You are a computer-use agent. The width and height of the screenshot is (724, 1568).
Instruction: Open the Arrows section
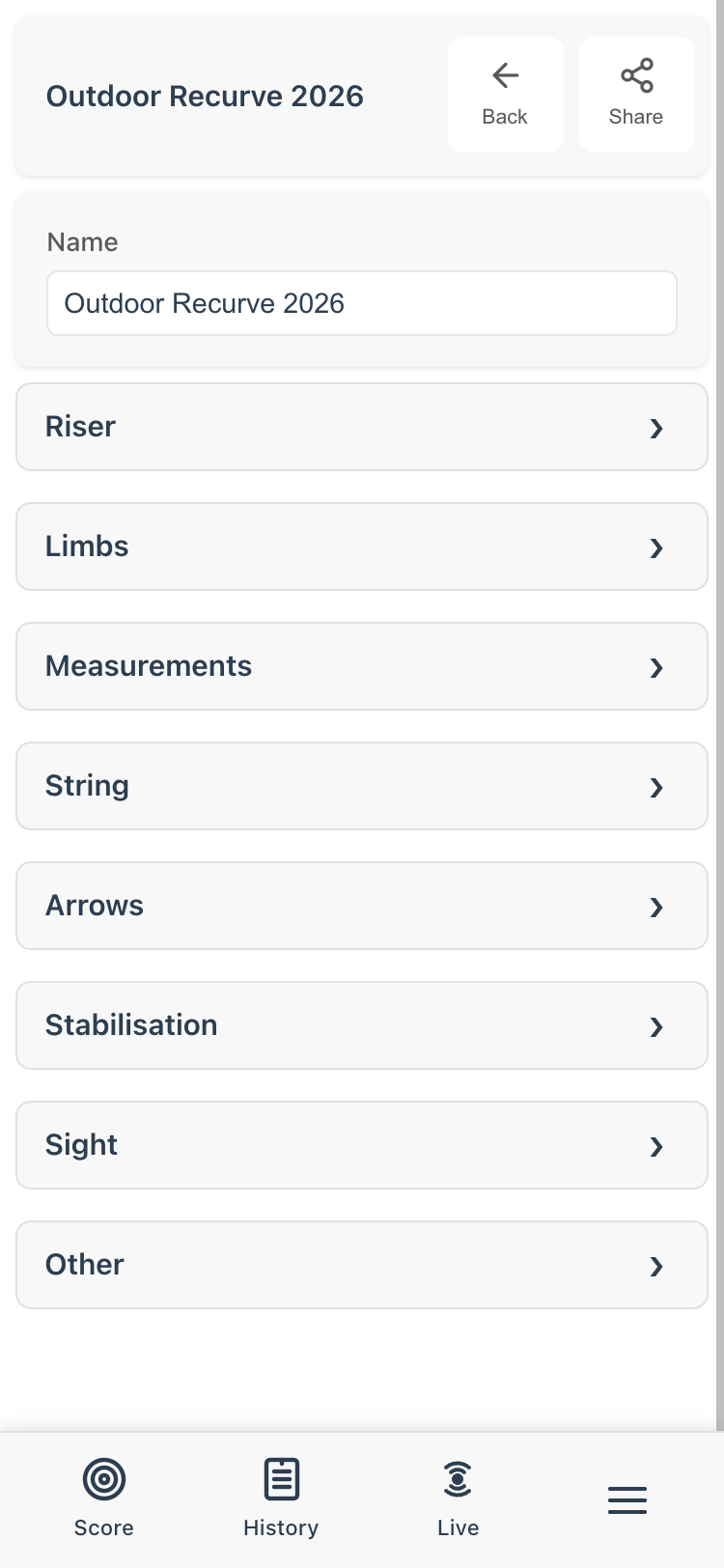pyautogui.click(x=362, y=906)
